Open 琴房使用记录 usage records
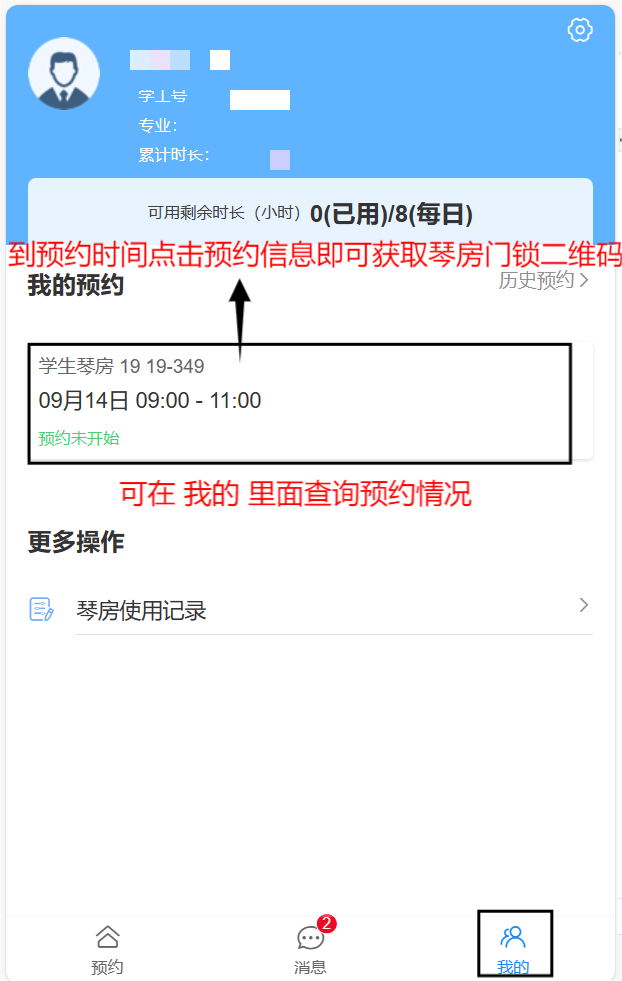 (x=310, y=610)
